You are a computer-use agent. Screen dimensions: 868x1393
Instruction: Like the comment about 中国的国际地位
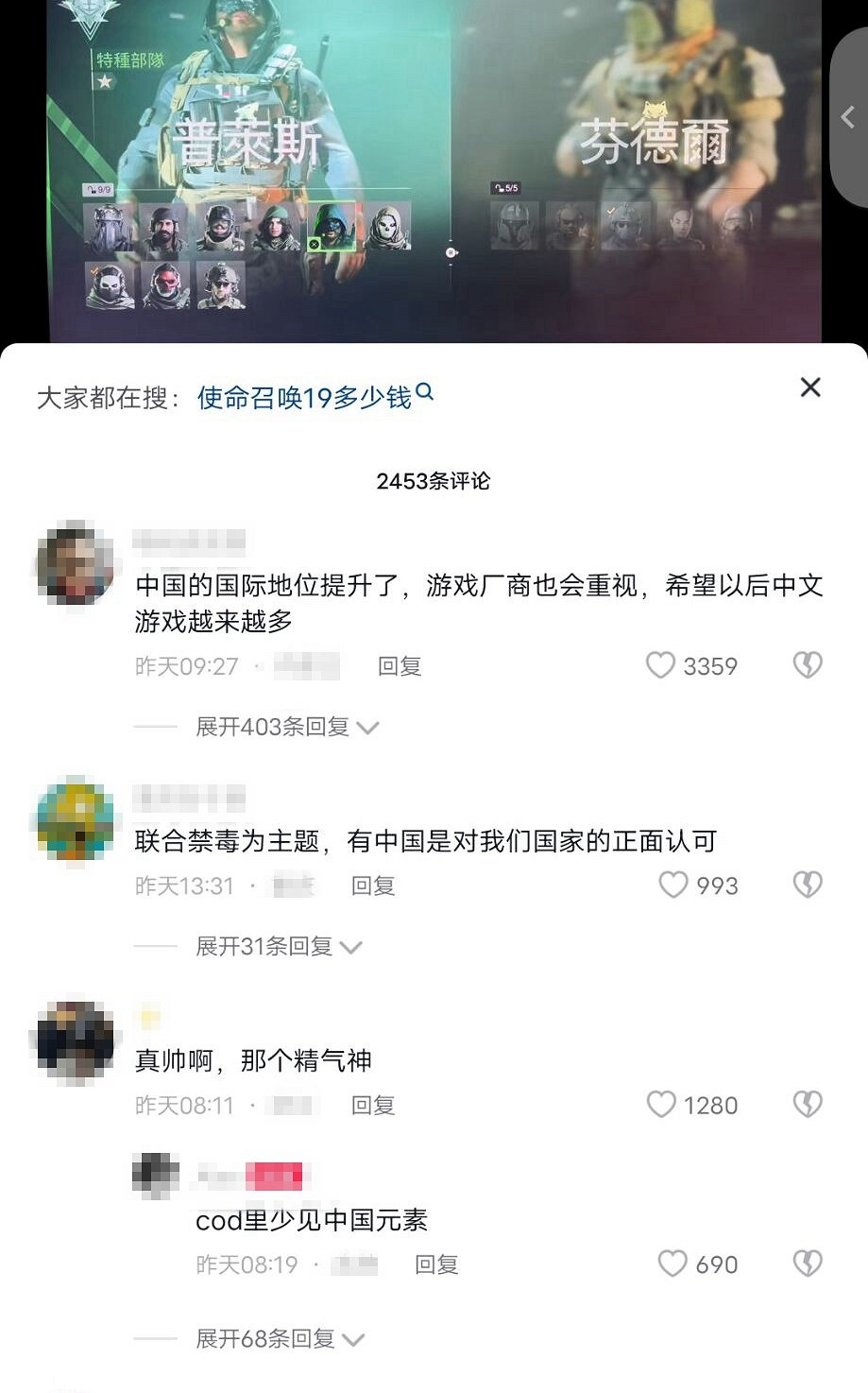[x=660, y=664]
